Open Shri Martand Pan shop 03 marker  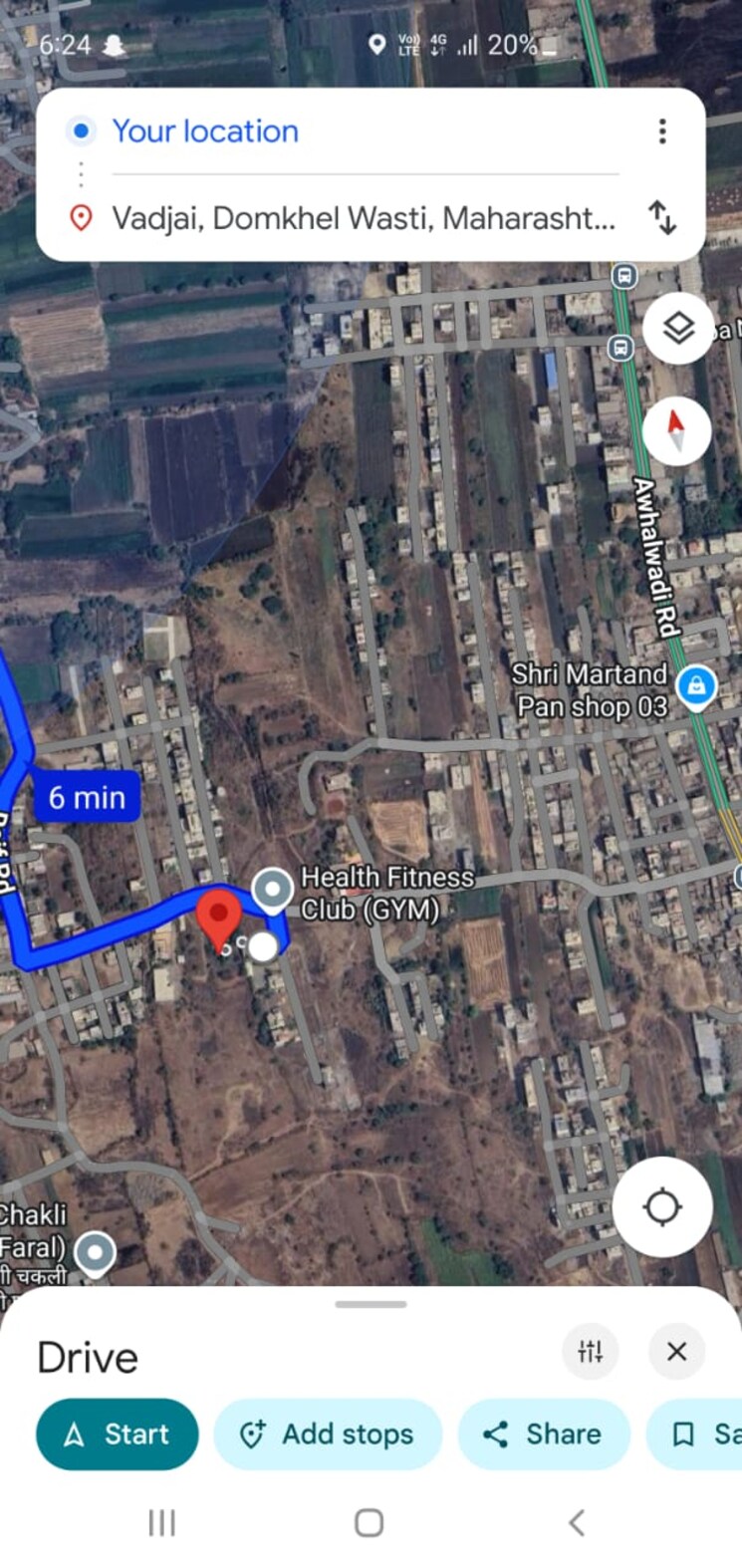pos(696,686)
